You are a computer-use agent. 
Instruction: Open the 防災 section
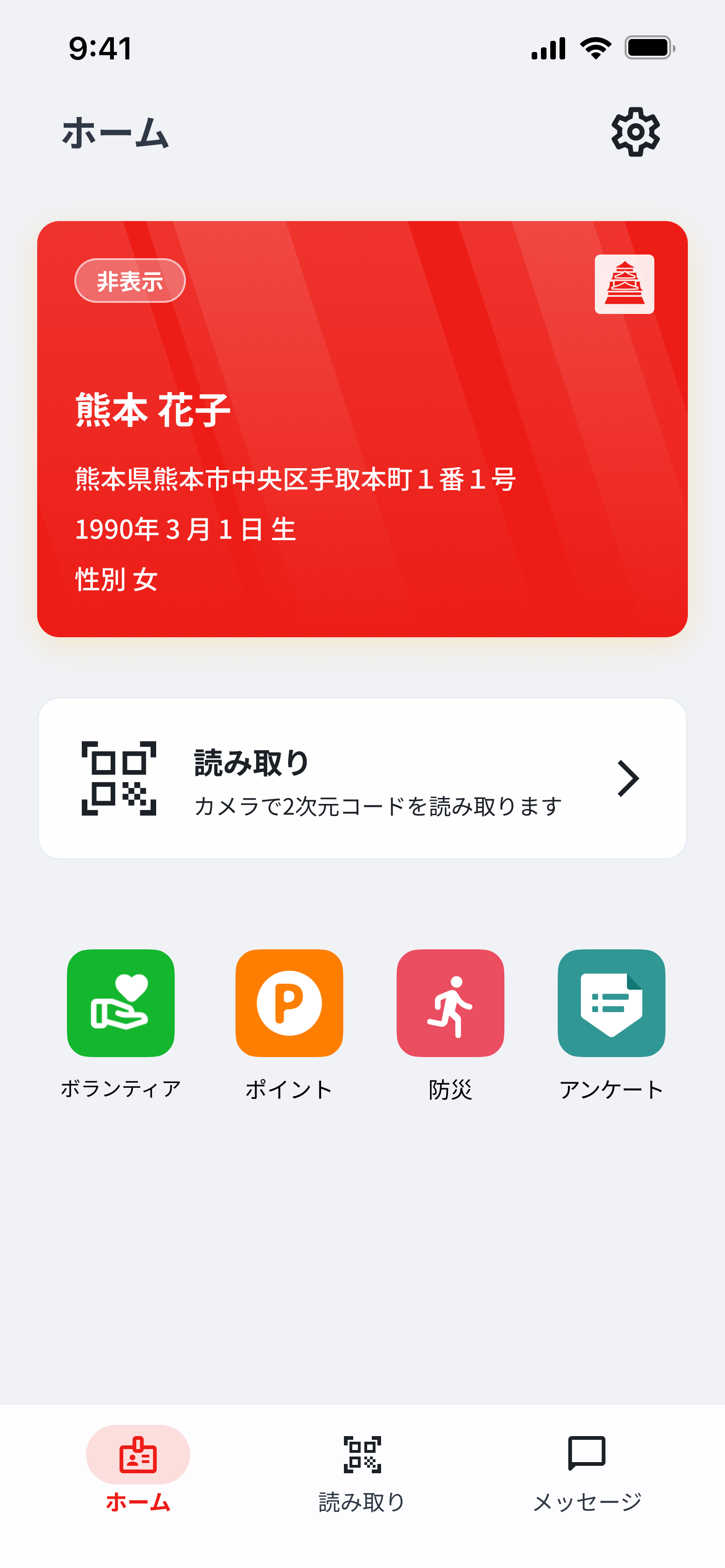[x=450, y=1002]
